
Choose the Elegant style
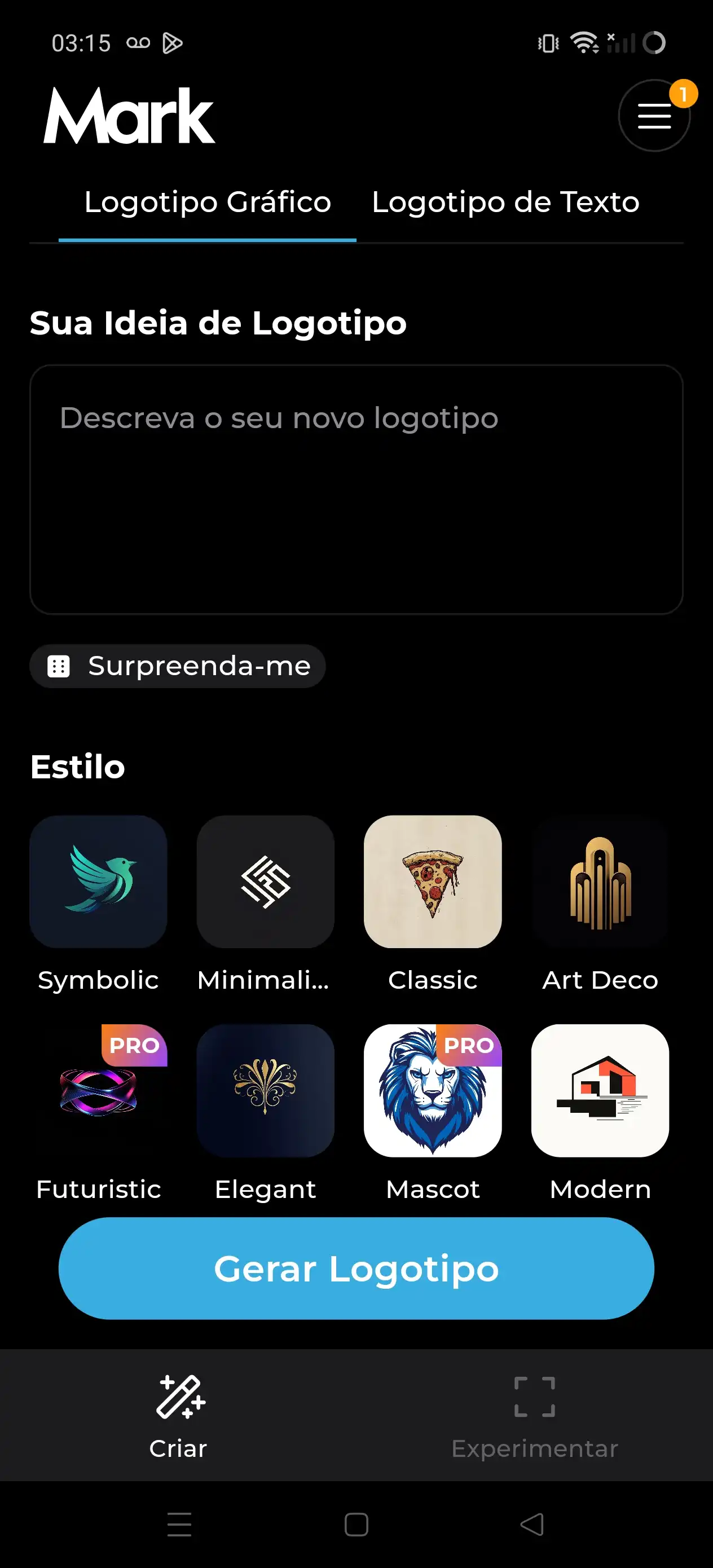(x=266, y=1090)
